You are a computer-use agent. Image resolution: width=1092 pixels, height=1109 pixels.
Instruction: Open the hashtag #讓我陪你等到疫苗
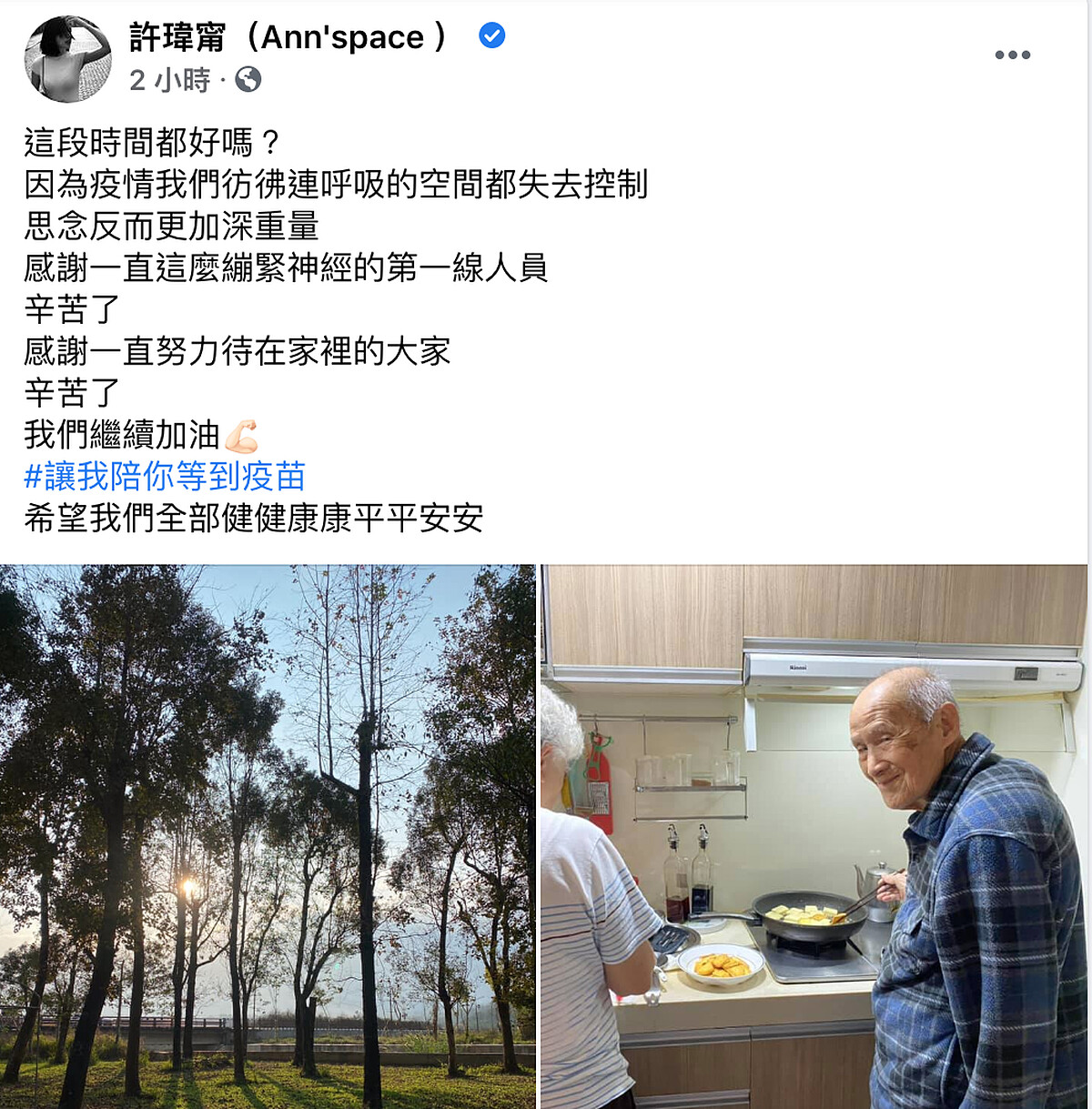click(165, 477)
